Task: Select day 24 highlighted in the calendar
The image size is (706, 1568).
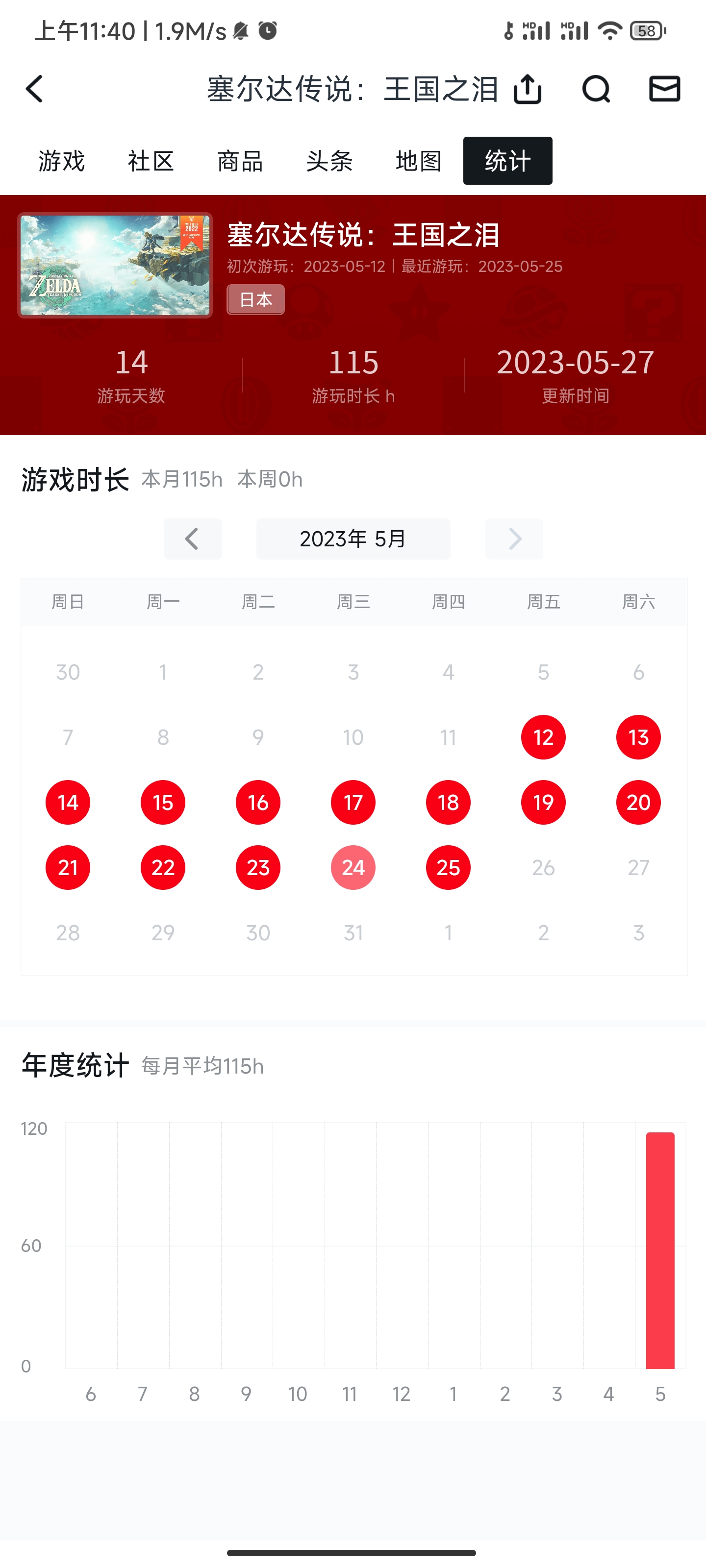Action: 353,867
